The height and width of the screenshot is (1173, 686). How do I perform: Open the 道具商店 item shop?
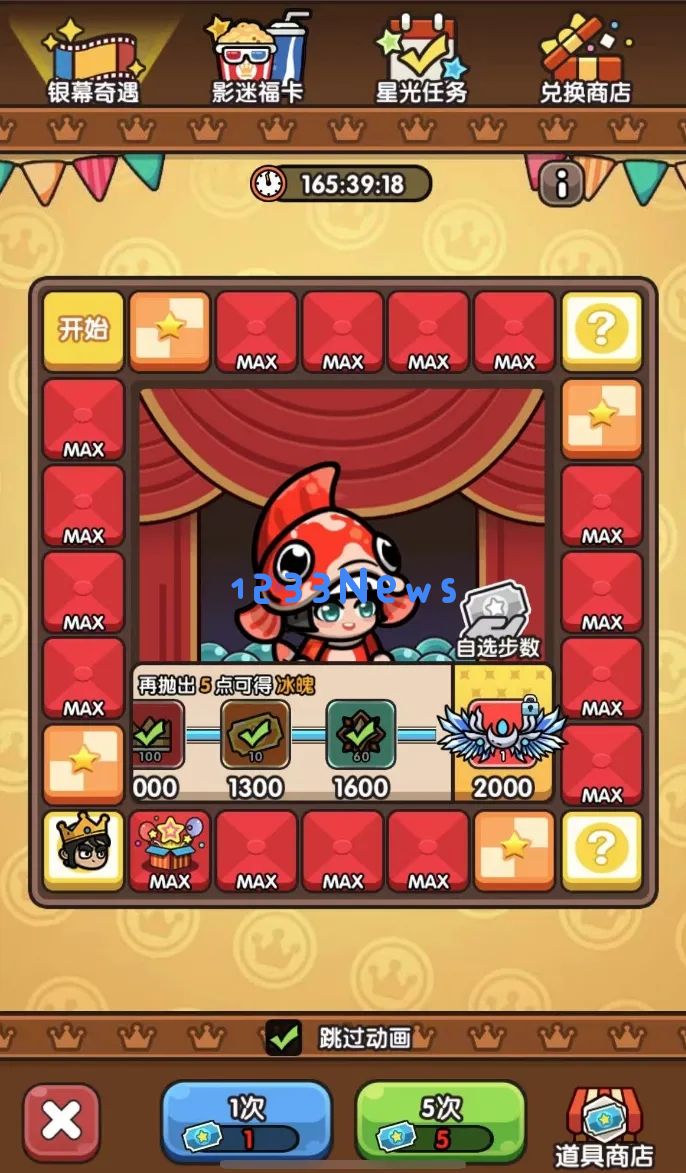click(x=603, y=1125)
